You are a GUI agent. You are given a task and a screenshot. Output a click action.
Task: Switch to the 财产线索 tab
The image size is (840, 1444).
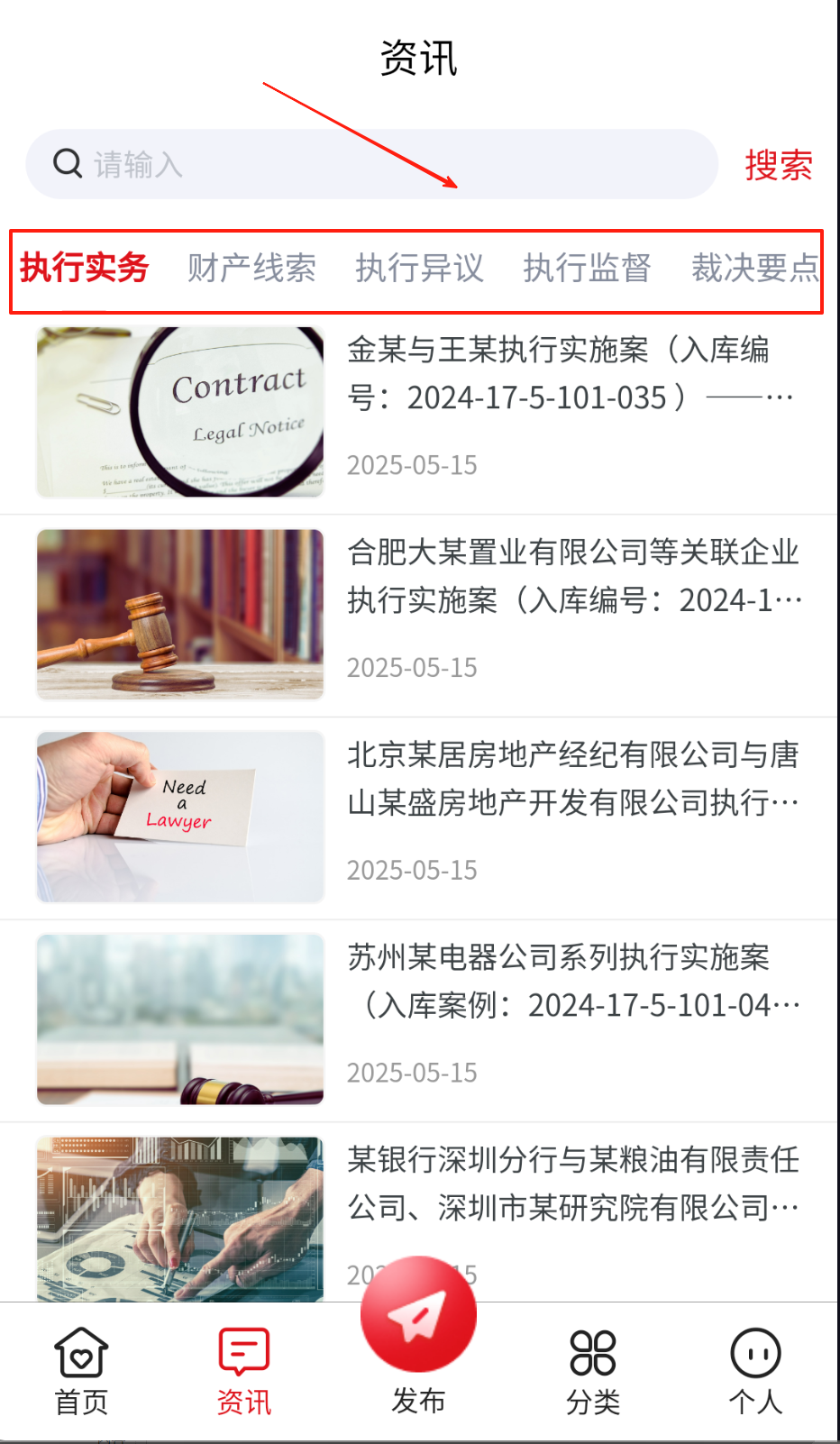(x=251, y=268)
